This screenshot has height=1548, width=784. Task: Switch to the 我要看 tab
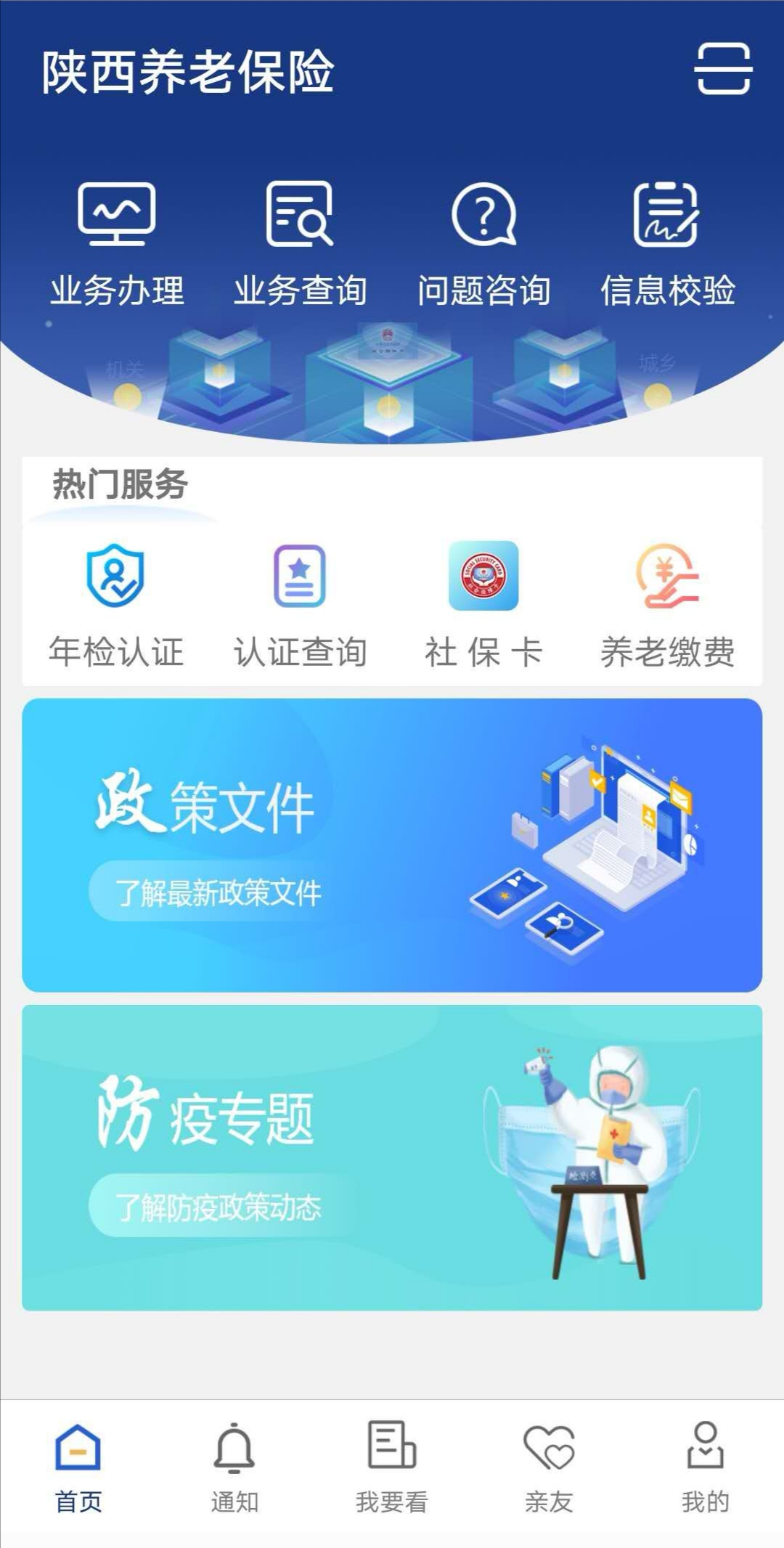tap(392, 1467)
